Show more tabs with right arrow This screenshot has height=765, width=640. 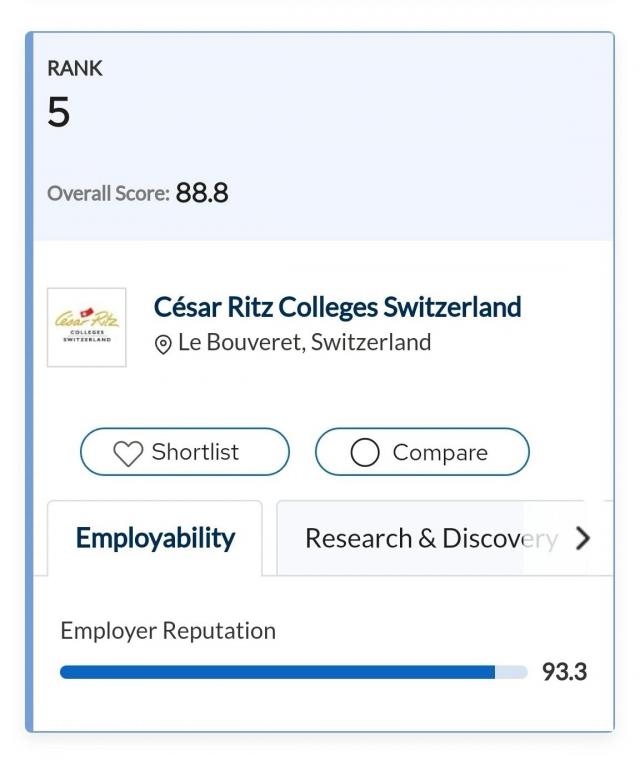click(583, 538)
